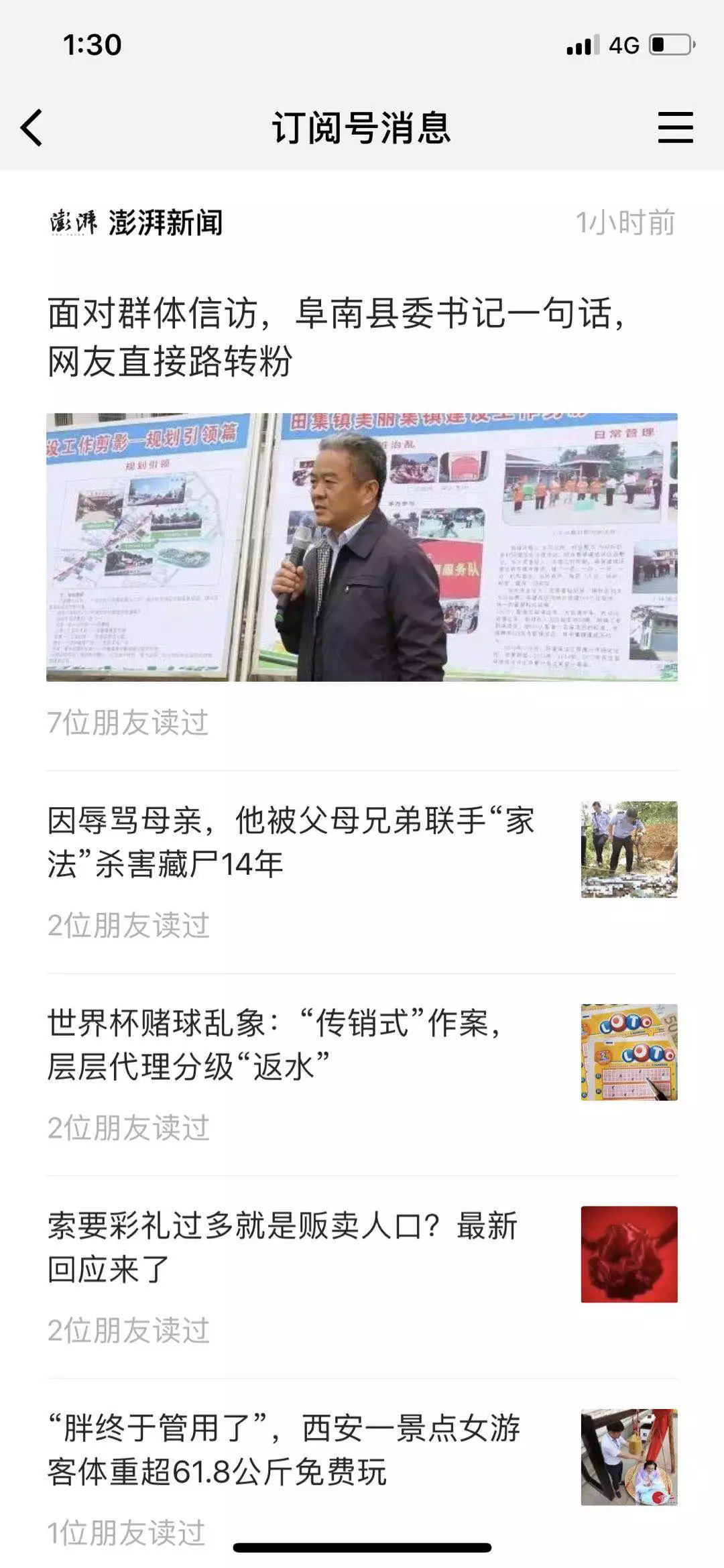724x1568 pixels.
Task: Open the hamburger list menu
Action: [x=674, y=127]
